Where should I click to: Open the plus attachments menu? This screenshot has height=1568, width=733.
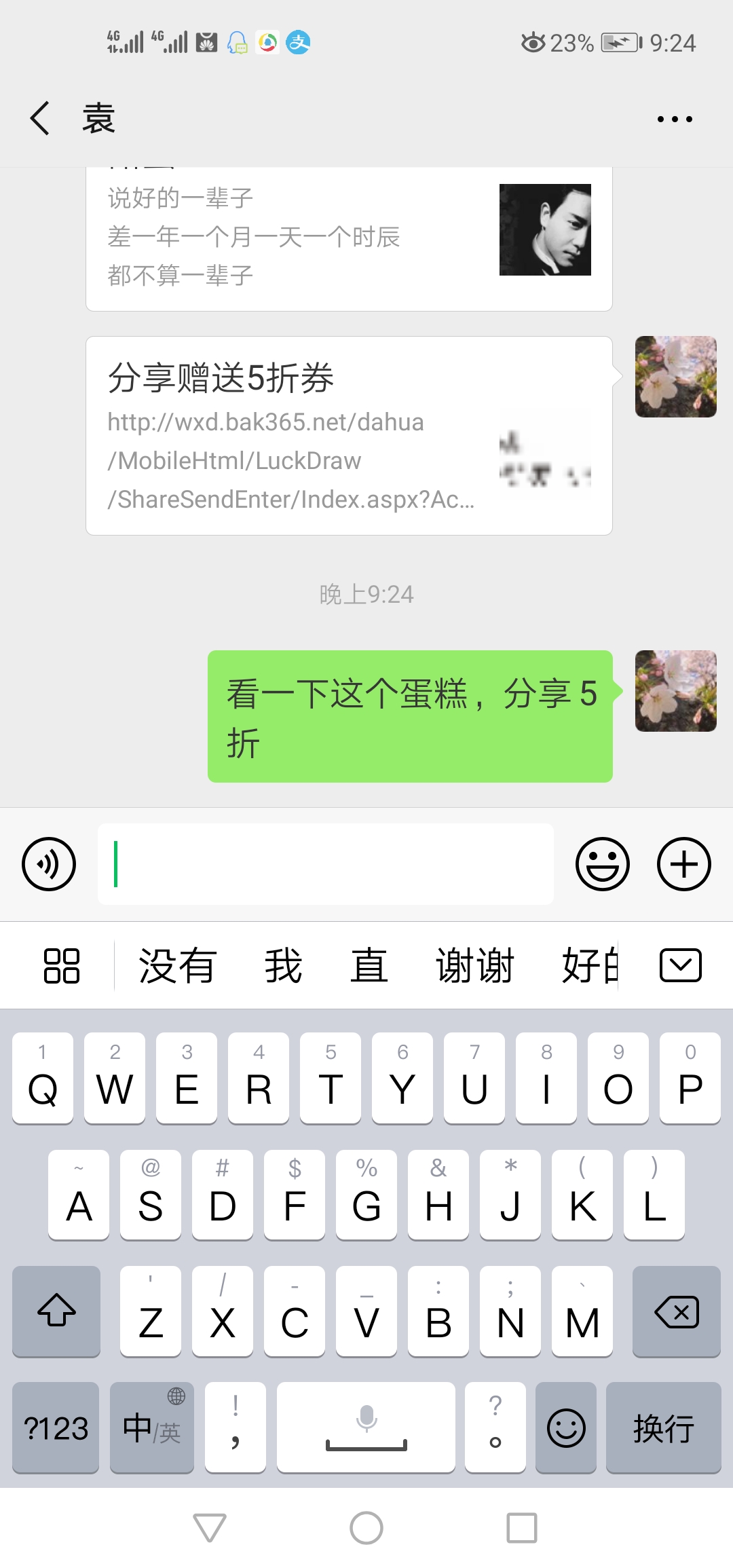pos(684,864)
